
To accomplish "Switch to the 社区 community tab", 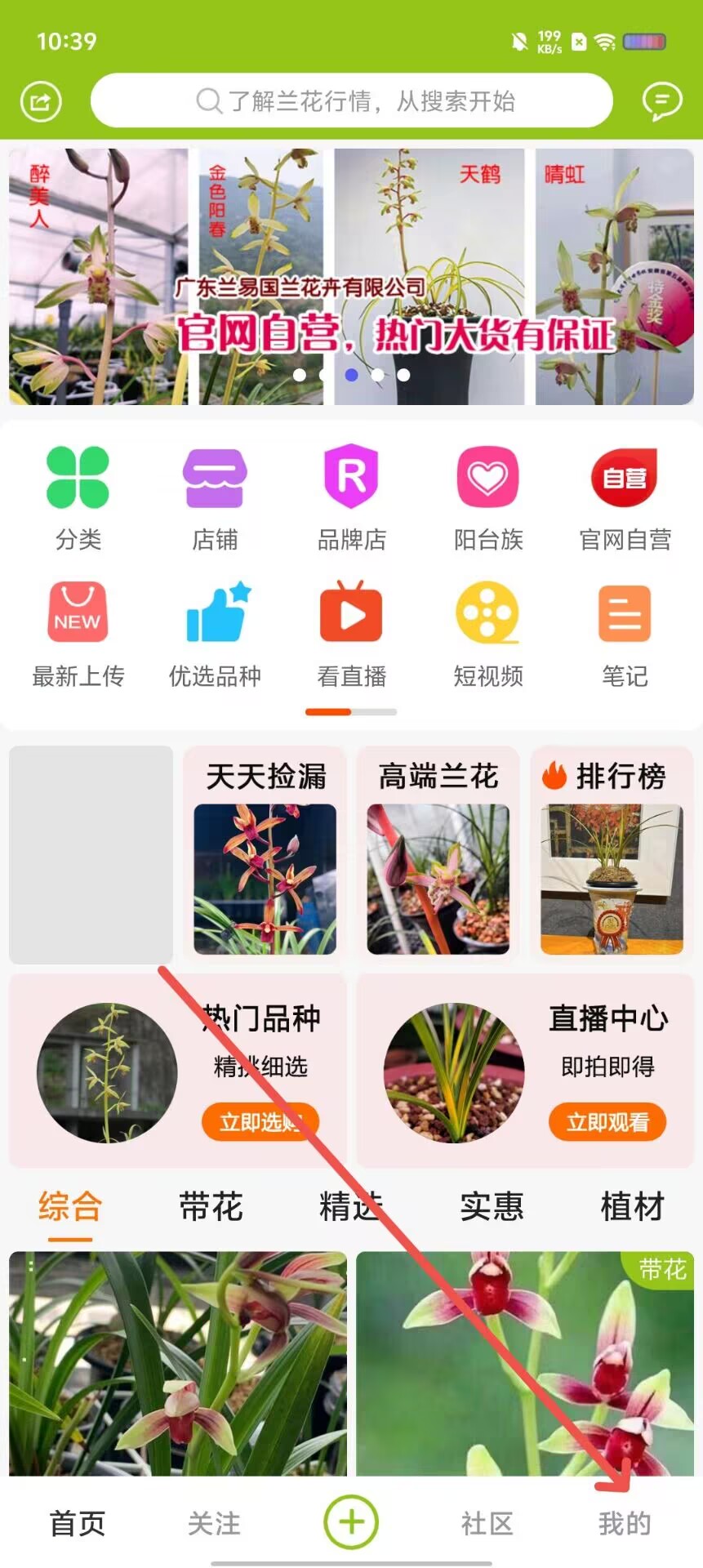I will coord(487,1523).
